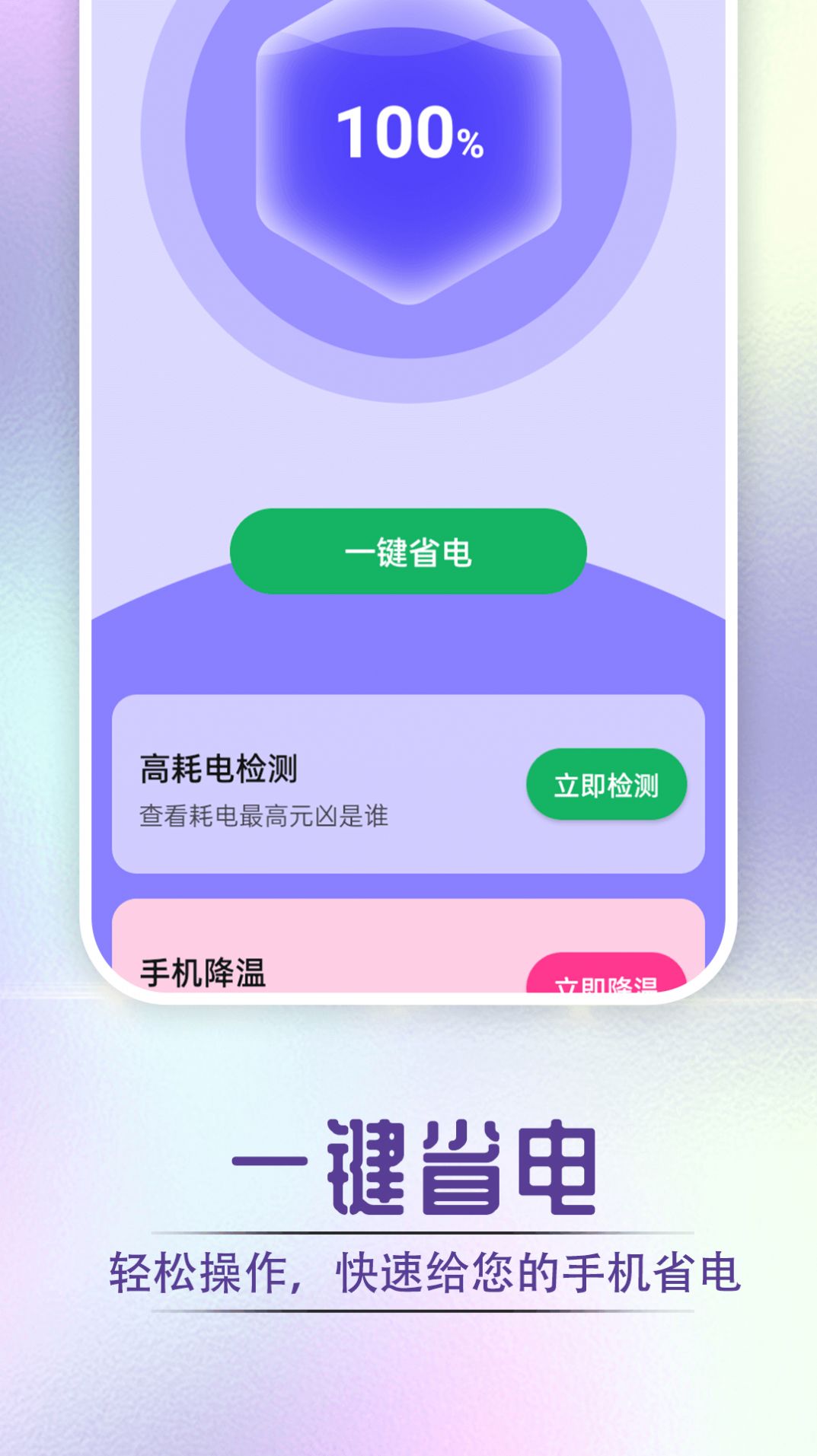
Task: Toggle the 一键省电 power saving mode
Action: click(407, 553)
